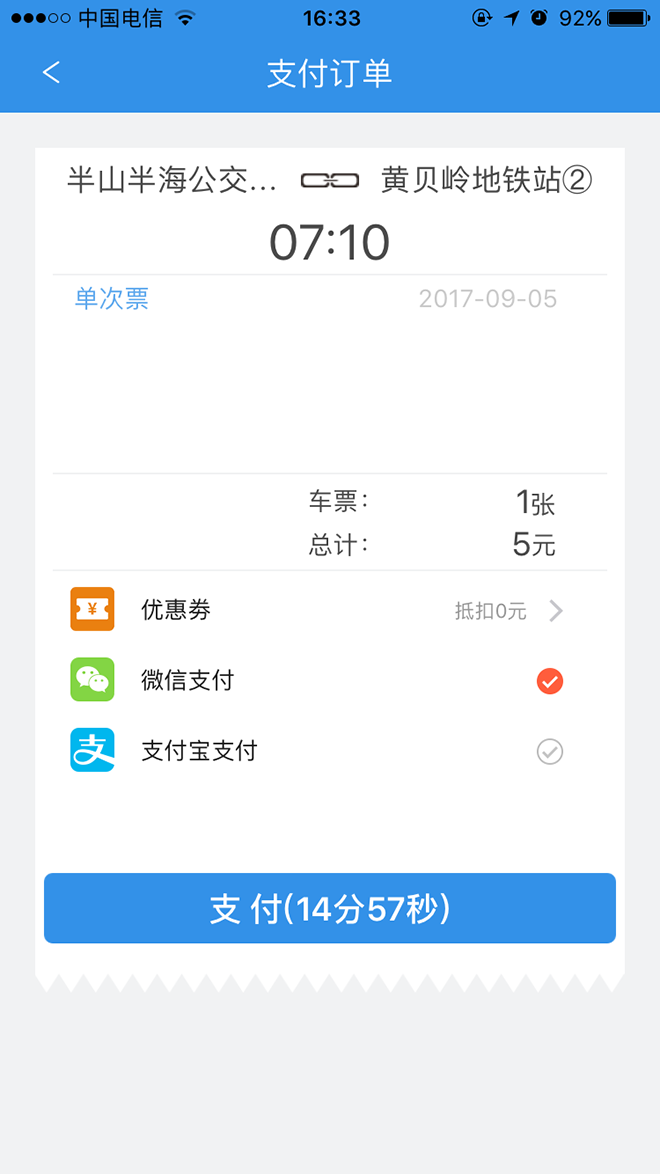Select 微信支付 as payment method
Viewport: 660px width, 1174px height.
click(549, 681)
